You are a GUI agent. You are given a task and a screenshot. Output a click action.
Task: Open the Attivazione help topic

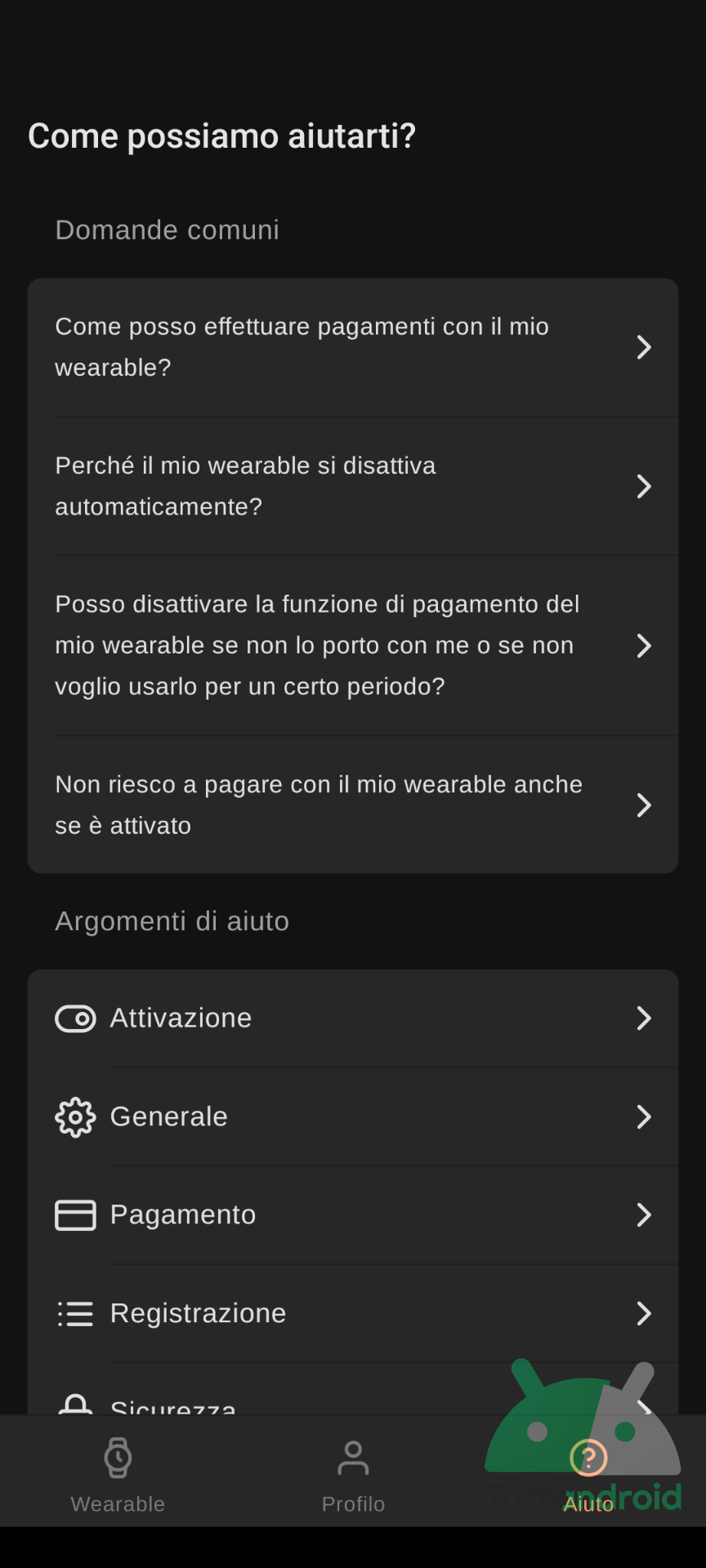click(x=353, y=1018)
